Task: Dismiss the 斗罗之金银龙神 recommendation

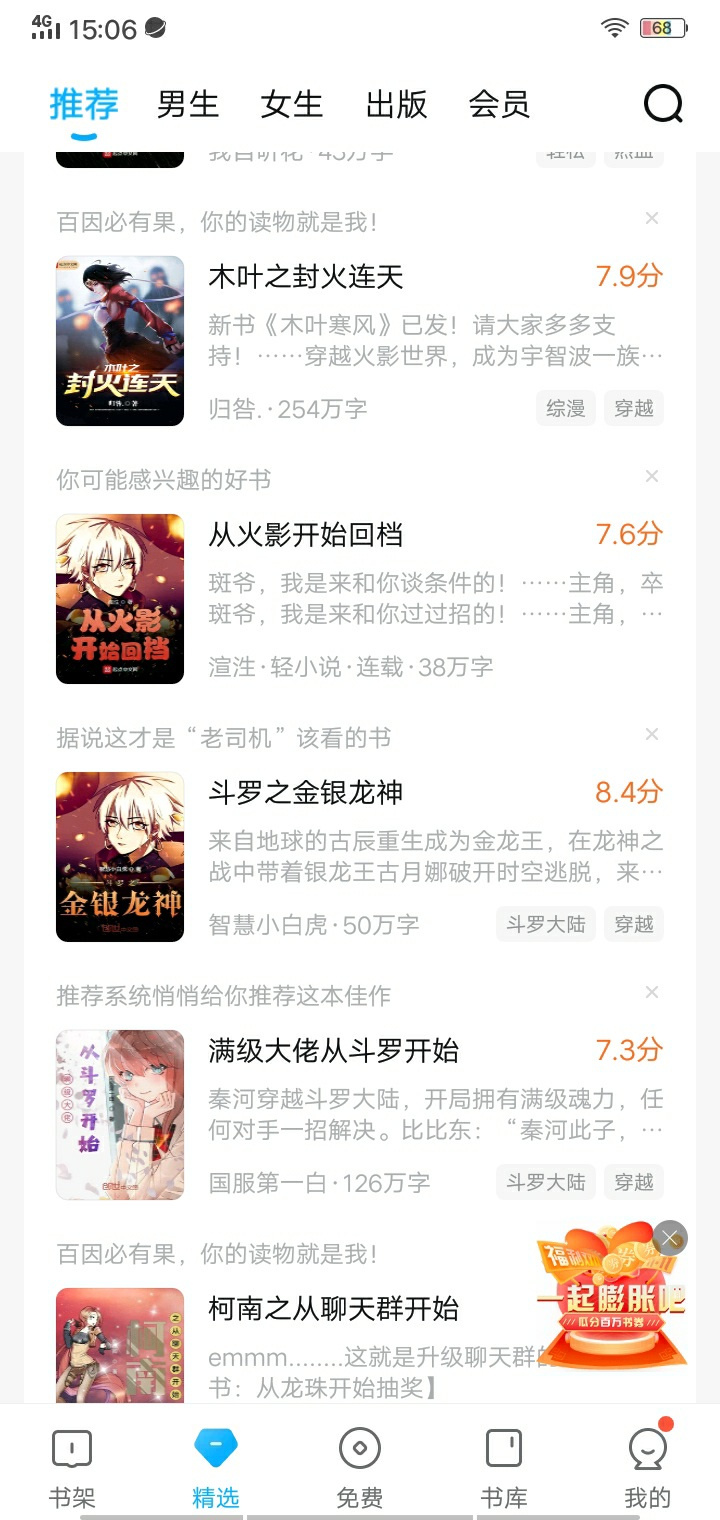Action: pyautogui.click(x=652, y=734)
